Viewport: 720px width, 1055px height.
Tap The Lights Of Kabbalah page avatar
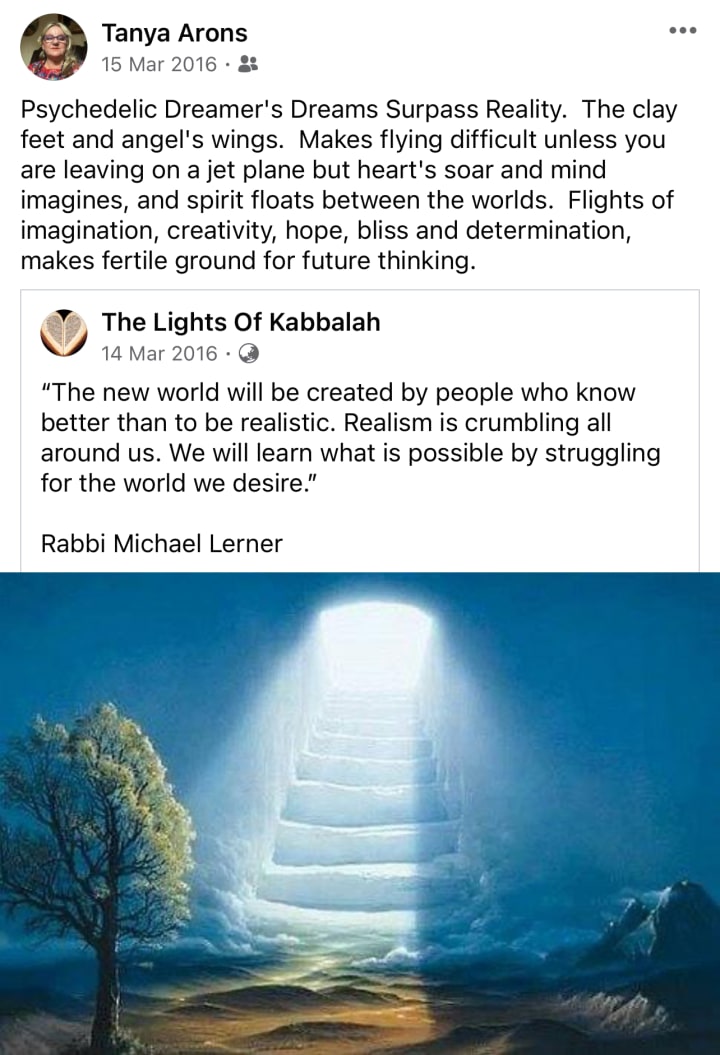click(64, 334)
